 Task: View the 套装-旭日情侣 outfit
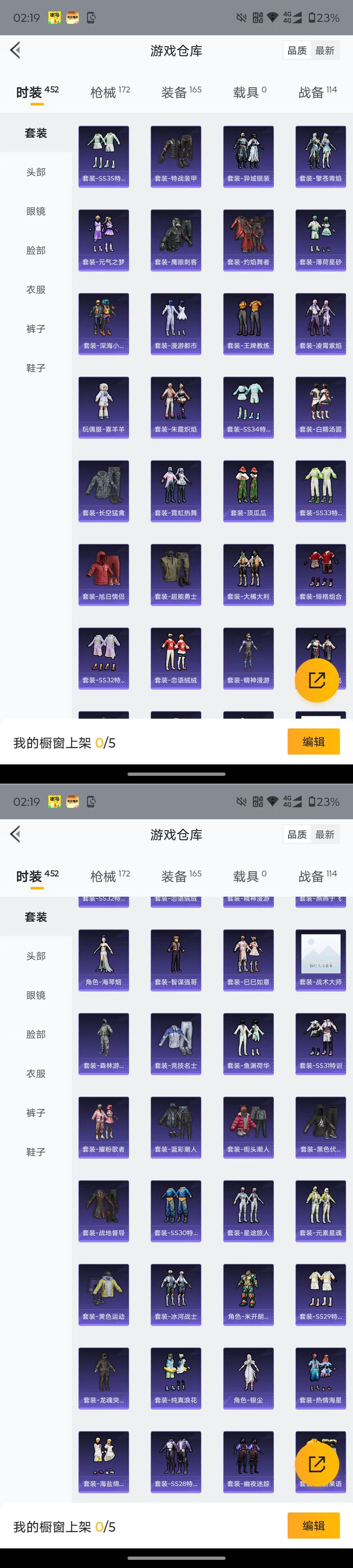pyautogui.click(x=104, y=574)
